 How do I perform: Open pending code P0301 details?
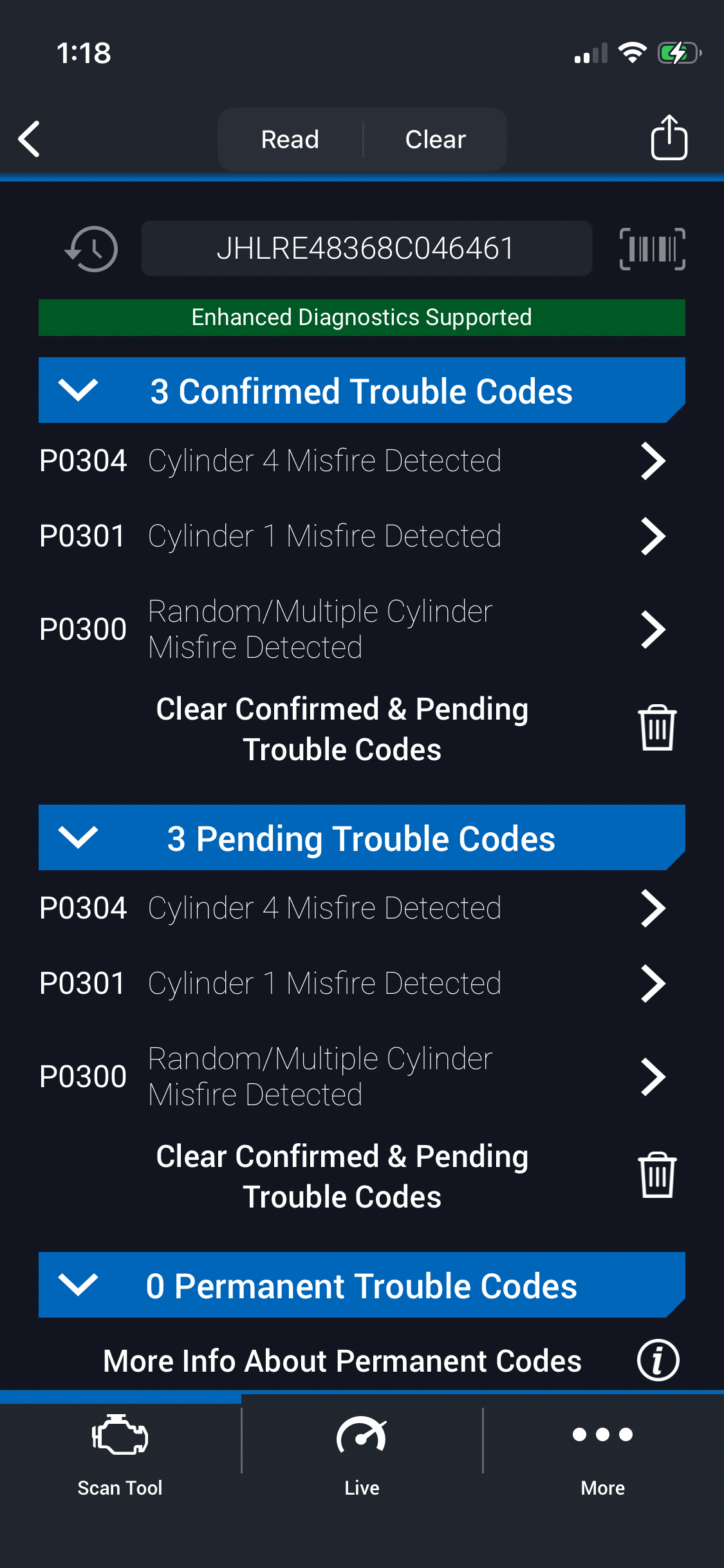tap(351, 984)
